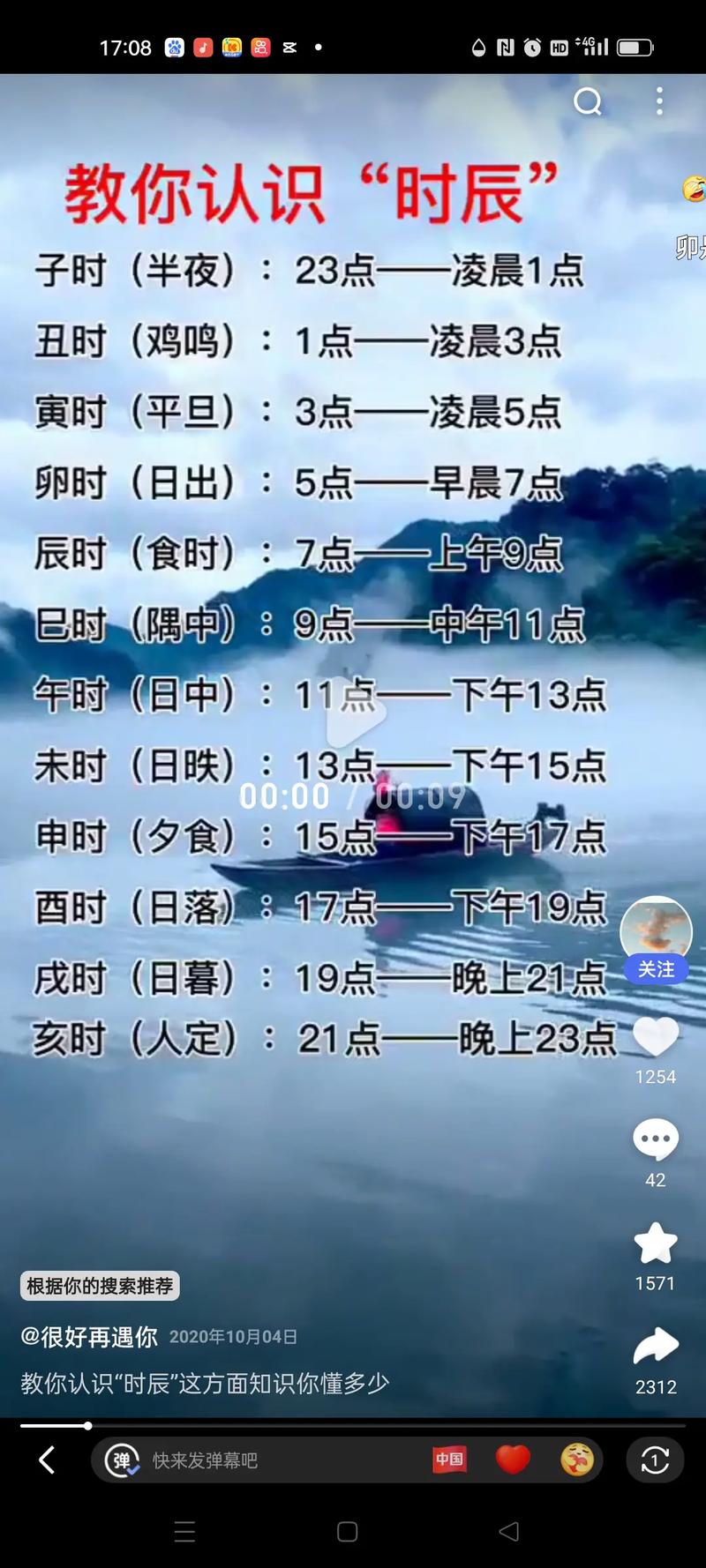Send the 中国 sticker emoji

(x=449, y=1460)
